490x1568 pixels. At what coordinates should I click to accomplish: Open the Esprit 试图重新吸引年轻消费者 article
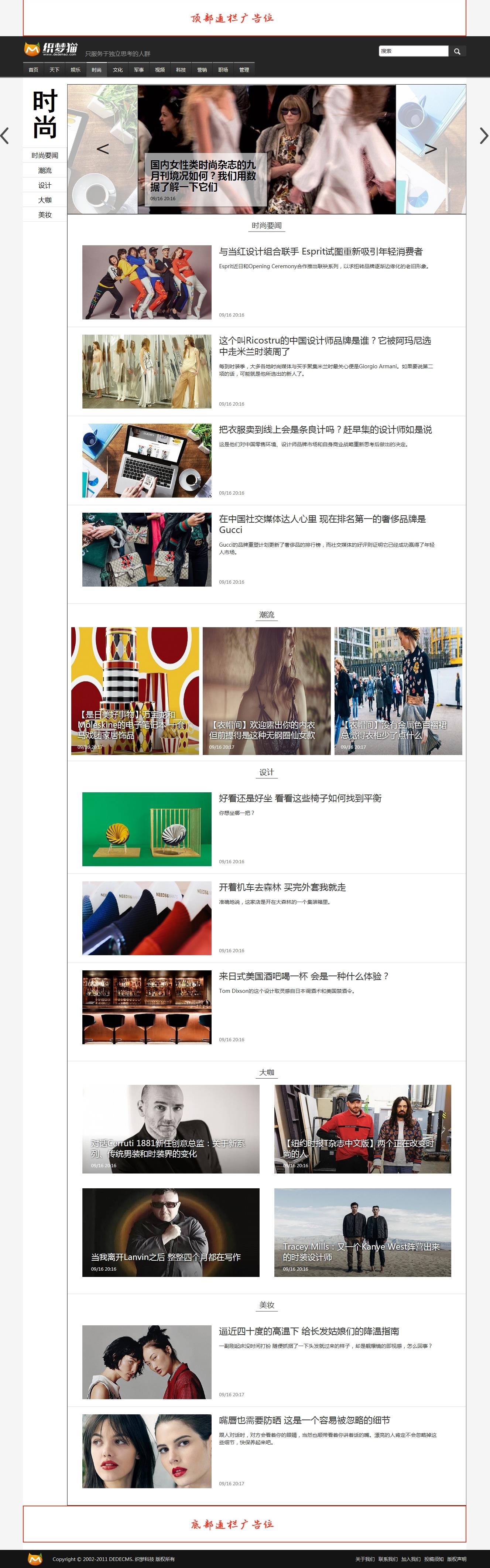click(x=321, y=252)
